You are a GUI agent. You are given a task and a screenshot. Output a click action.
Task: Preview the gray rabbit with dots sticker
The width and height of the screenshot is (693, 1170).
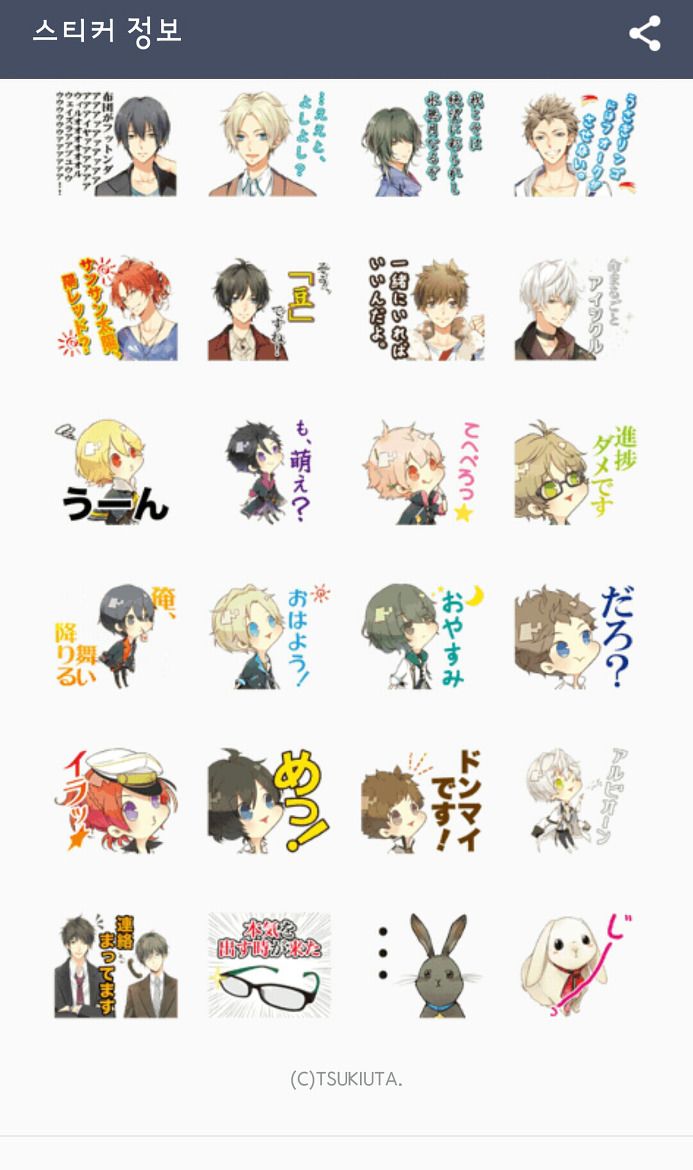423,964
